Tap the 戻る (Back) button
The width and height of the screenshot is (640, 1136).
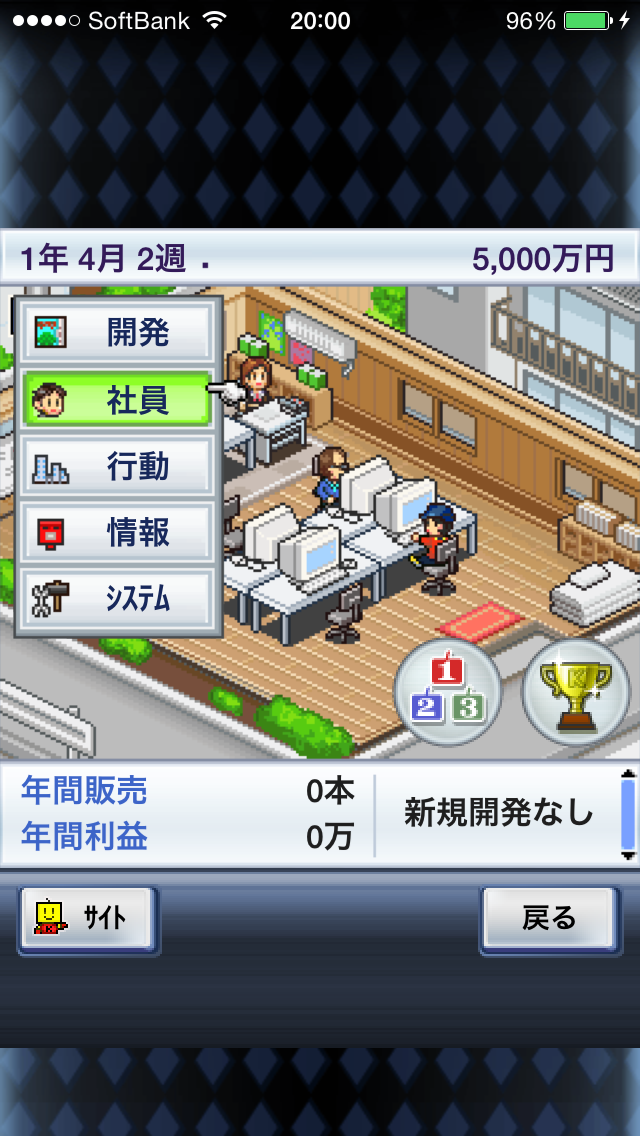tap(548, 918)
